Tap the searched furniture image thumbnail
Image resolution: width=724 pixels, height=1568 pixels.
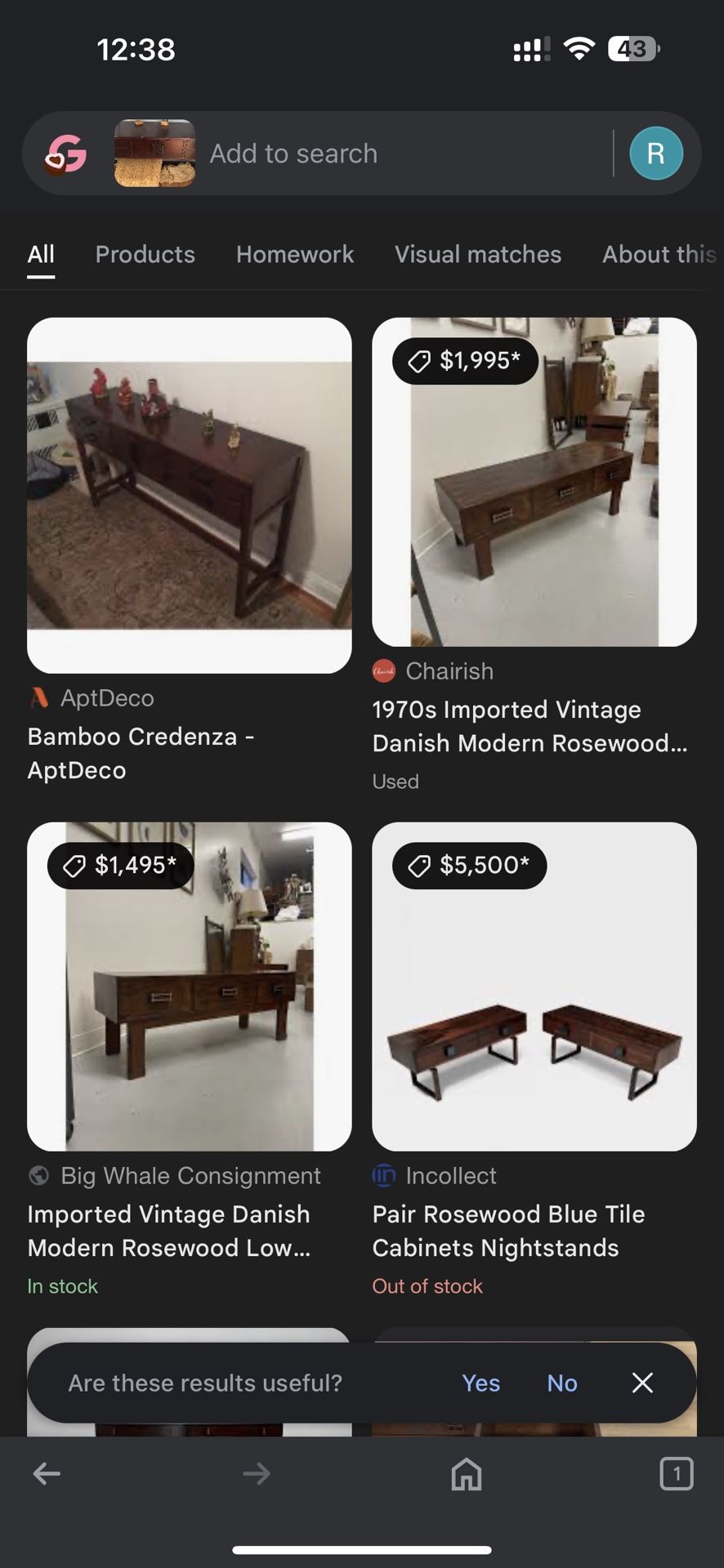click(x=154, y=154)
